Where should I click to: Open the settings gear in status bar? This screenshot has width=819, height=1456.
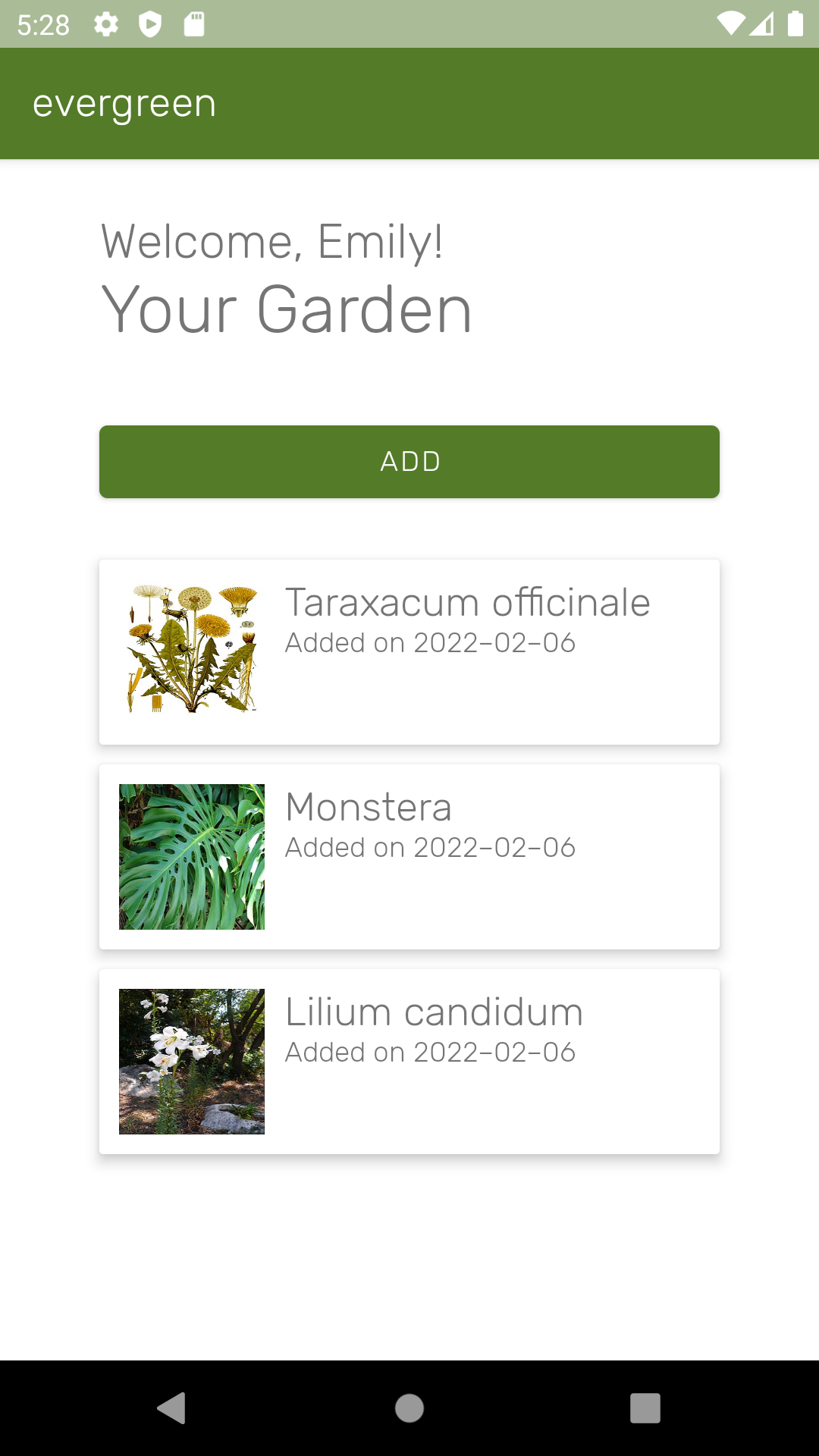pos(105,25)
